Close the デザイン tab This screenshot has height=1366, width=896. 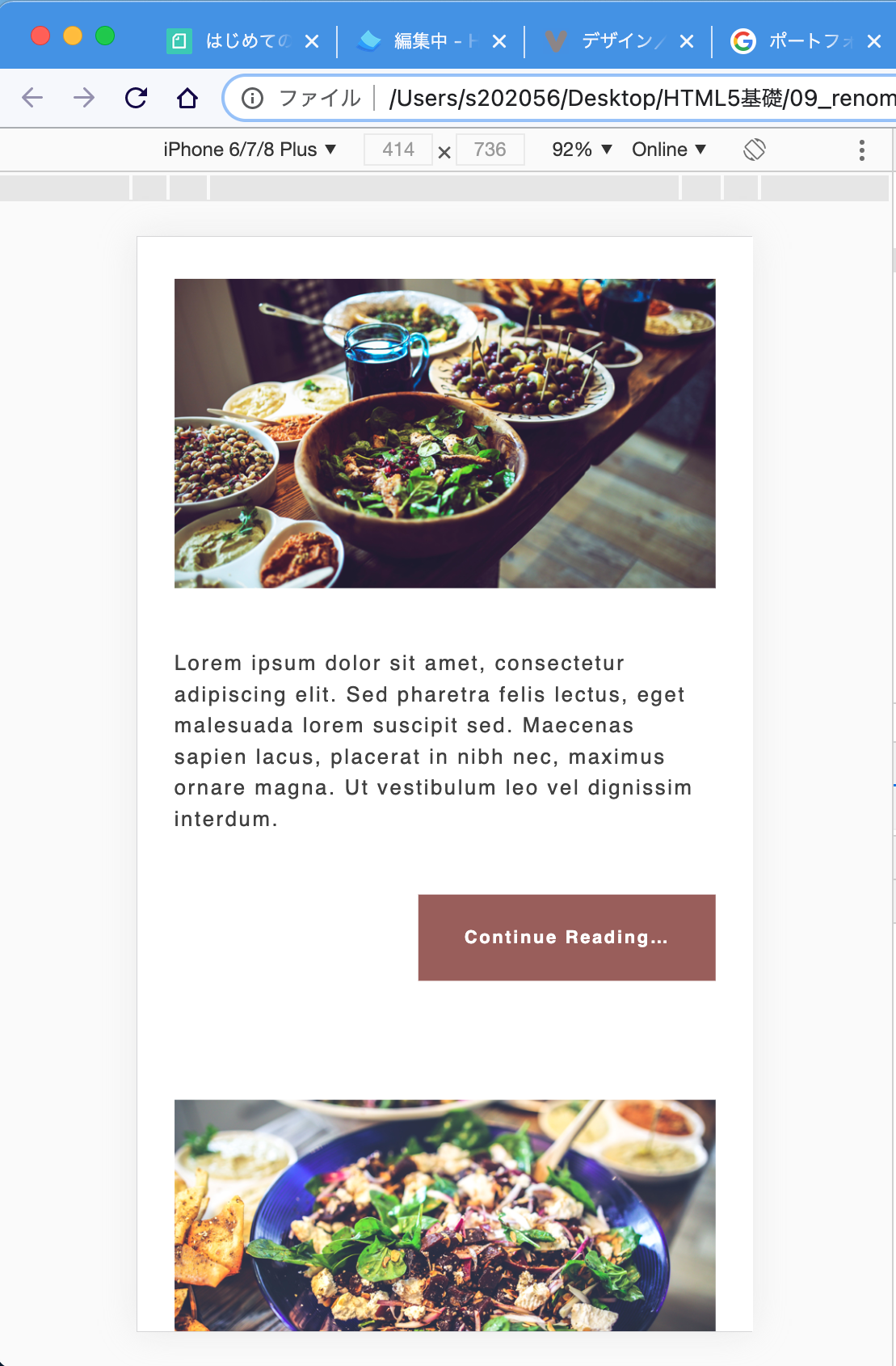pos(687,41)
